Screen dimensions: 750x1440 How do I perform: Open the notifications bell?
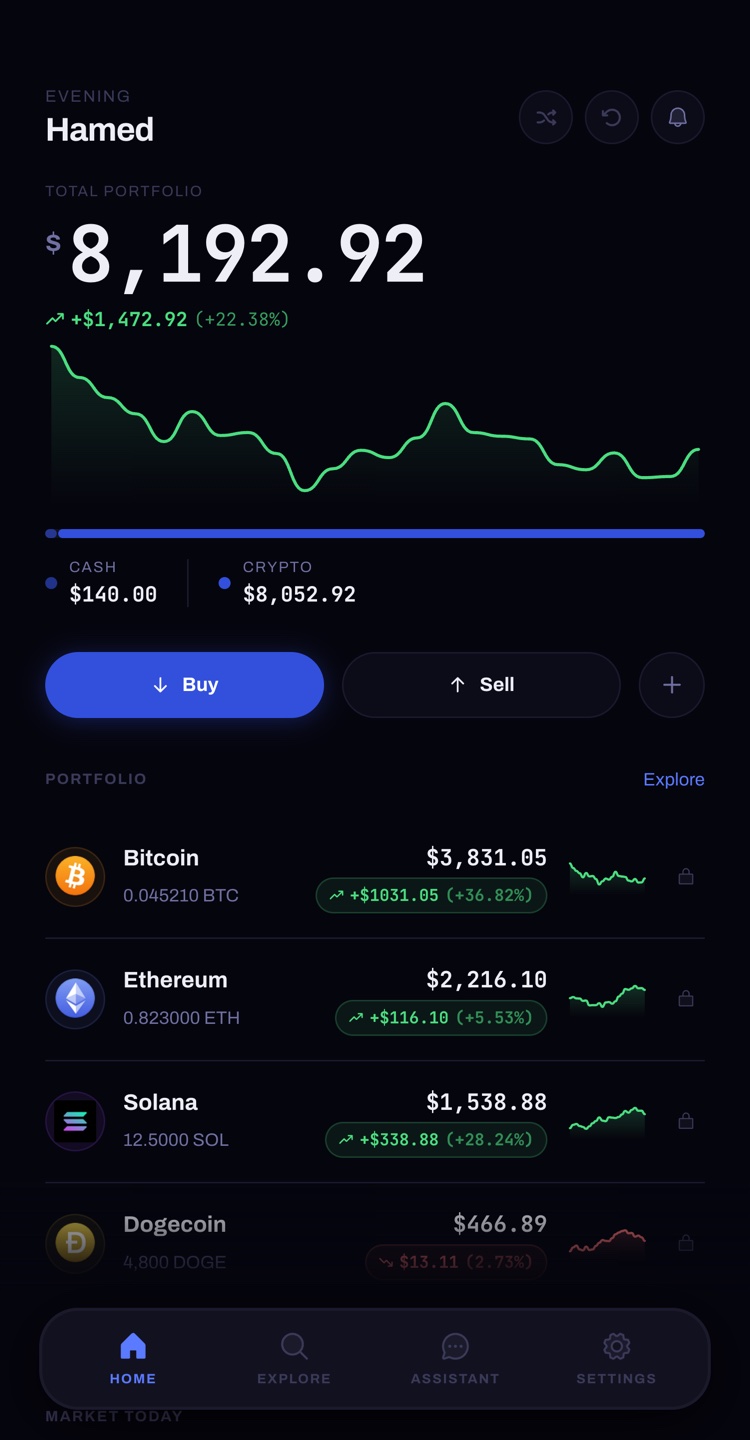pos(678,117)
